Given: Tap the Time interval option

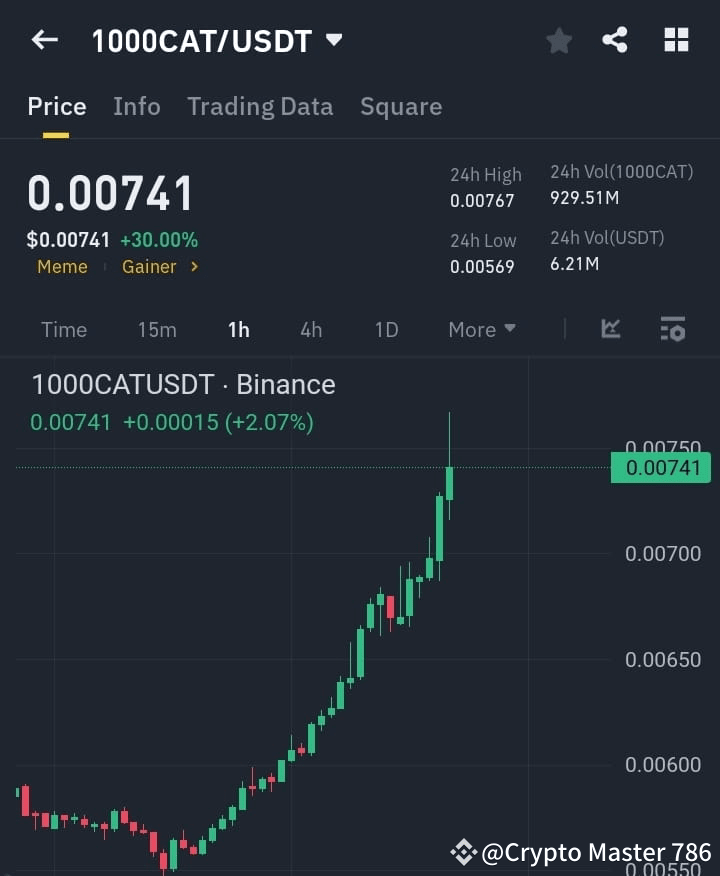Looking at the screenshot, I should point(64,330).
